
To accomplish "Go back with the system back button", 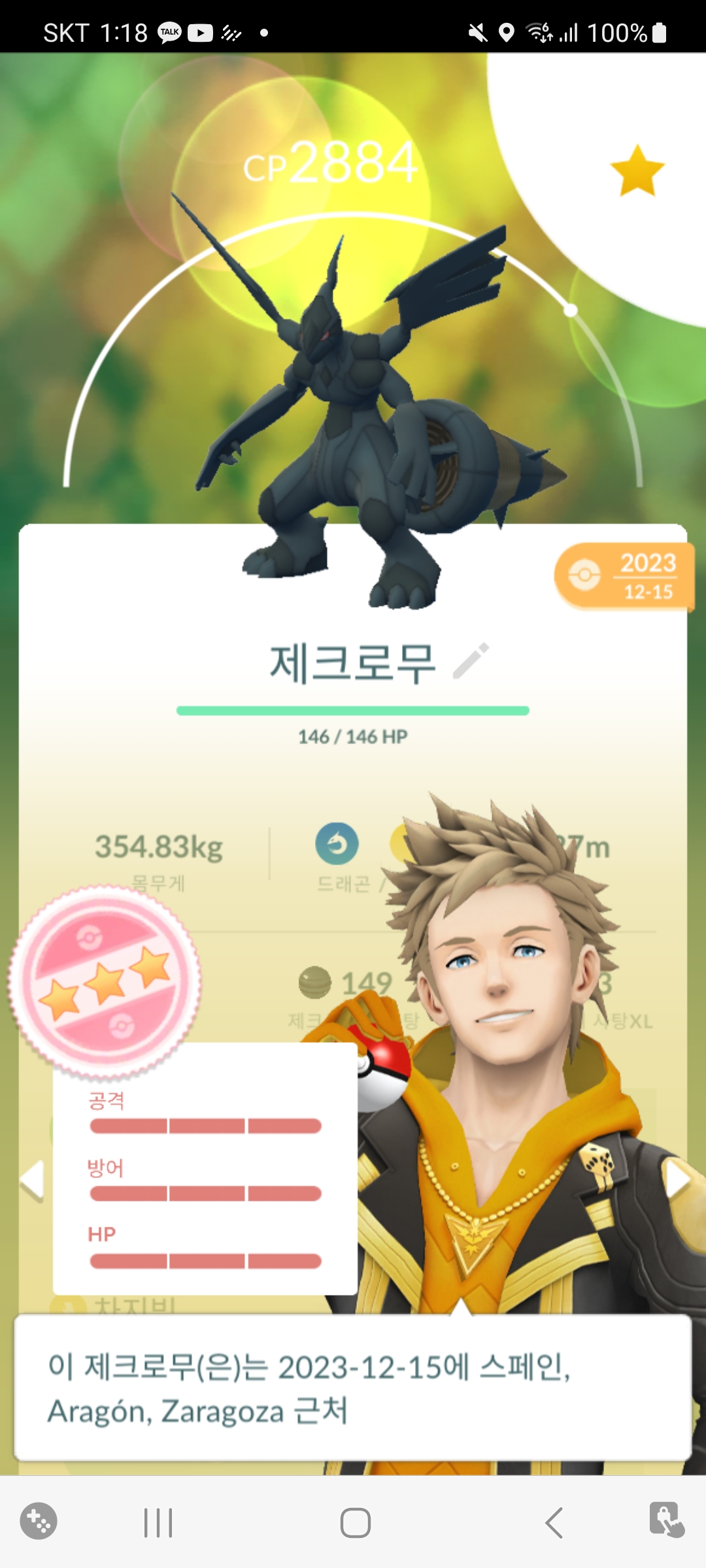I will 554,1523.
